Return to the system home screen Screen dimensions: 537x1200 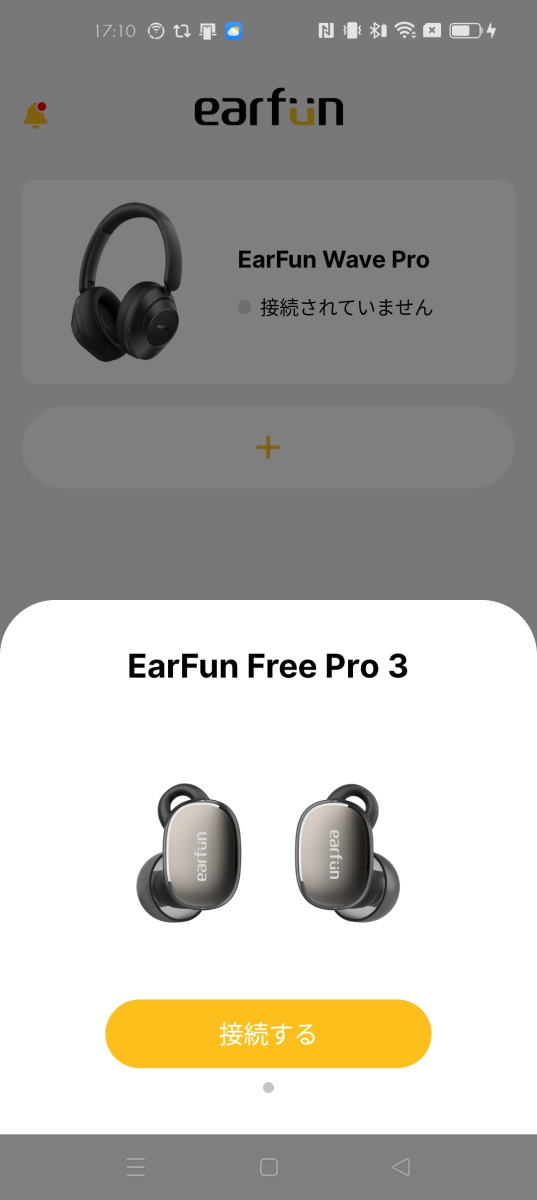coord(268,1166)
